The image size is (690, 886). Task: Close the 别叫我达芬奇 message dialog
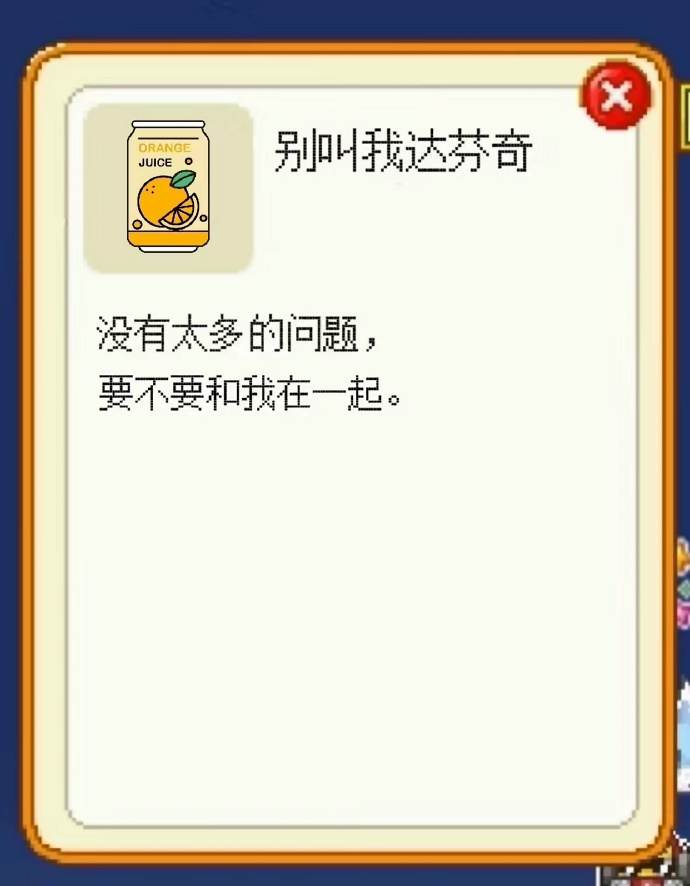[x=616, y=96]
